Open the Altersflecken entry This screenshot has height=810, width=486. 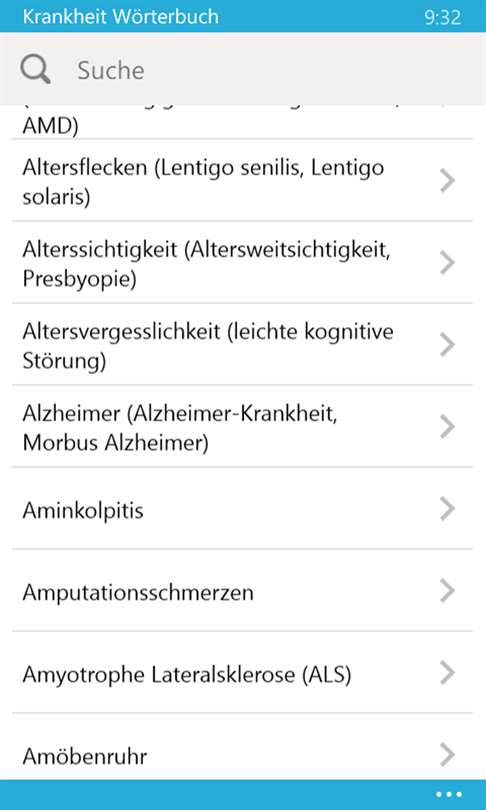point(243,180)
